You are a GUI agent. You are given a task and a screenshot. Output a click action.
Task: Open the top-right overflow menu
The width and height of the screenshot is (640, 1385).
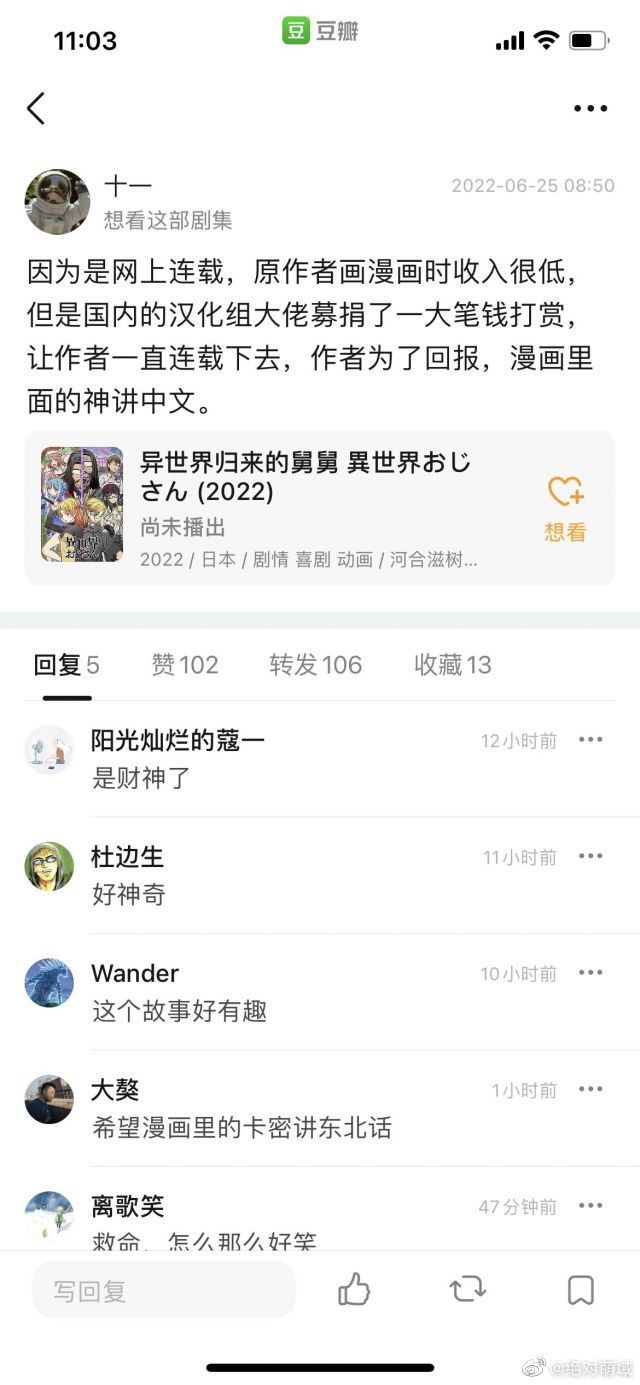tap(590, 109)
